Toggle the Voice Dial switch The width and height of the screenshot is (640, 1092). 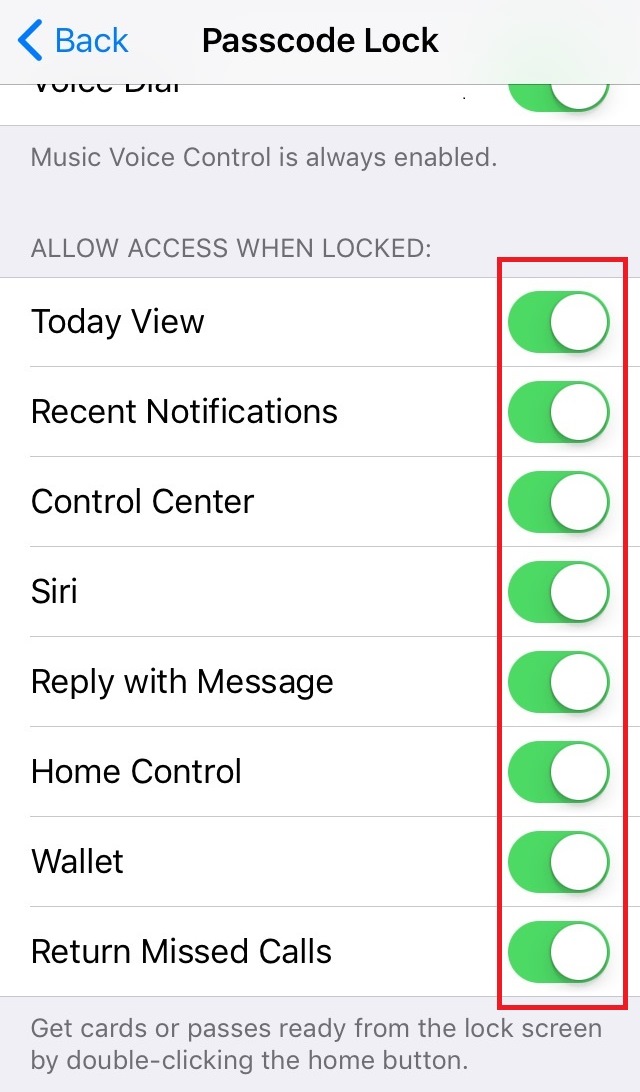click(558, 96)
